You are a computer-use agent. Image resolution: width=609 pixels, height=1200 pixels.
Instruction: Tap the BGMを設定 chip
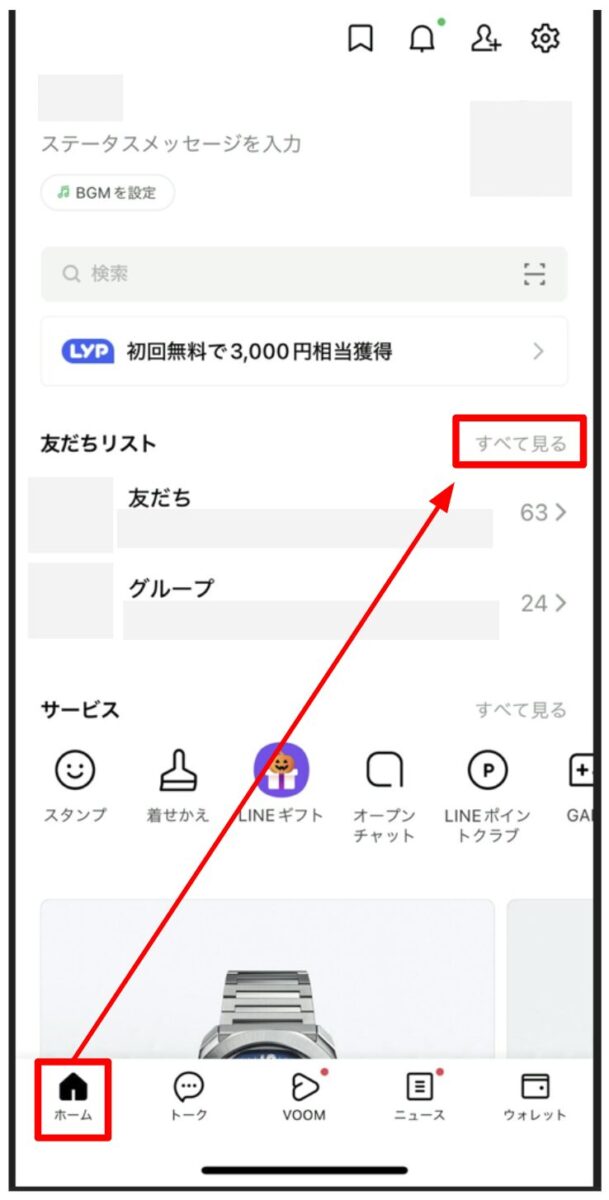click(x=107, y=193)
